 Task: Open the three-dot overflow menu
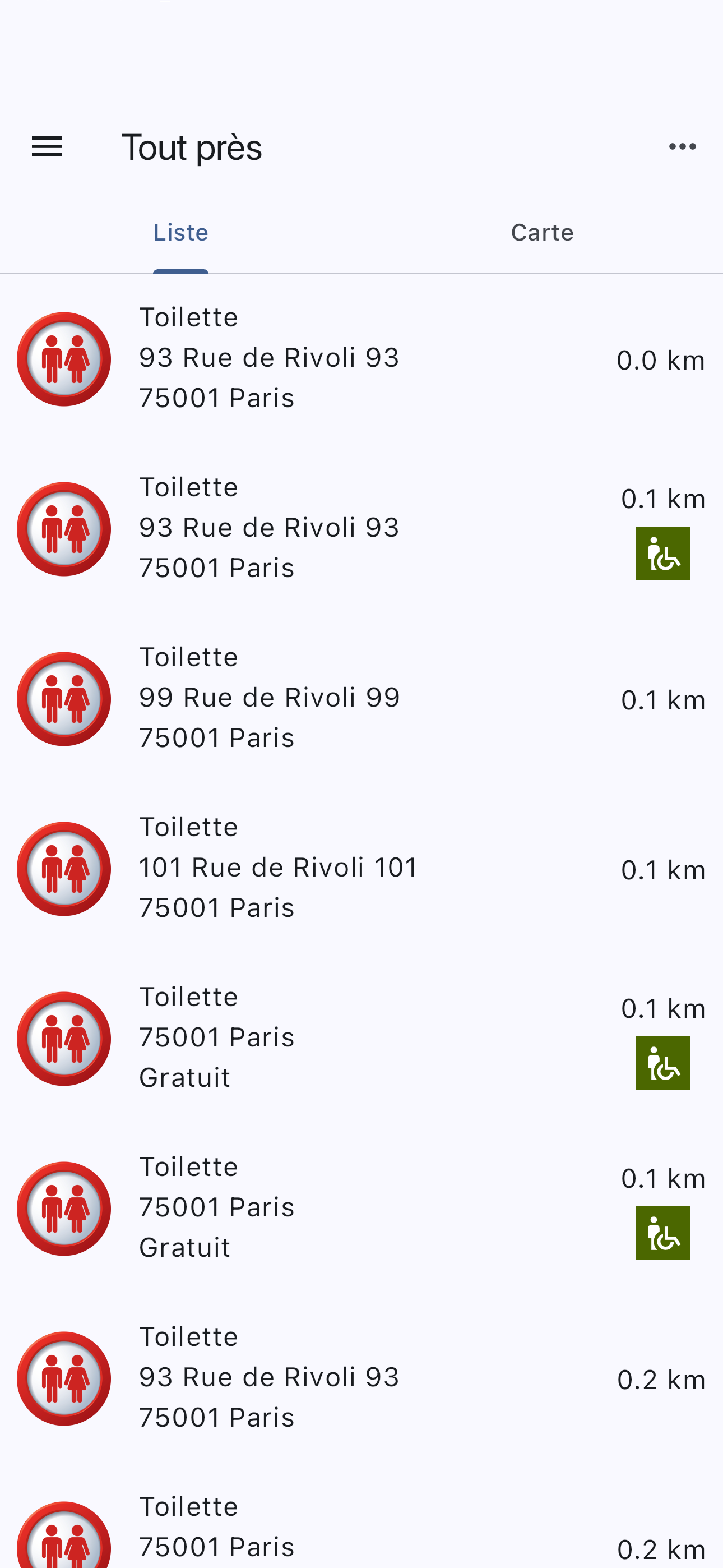click(x=682, y=147)
